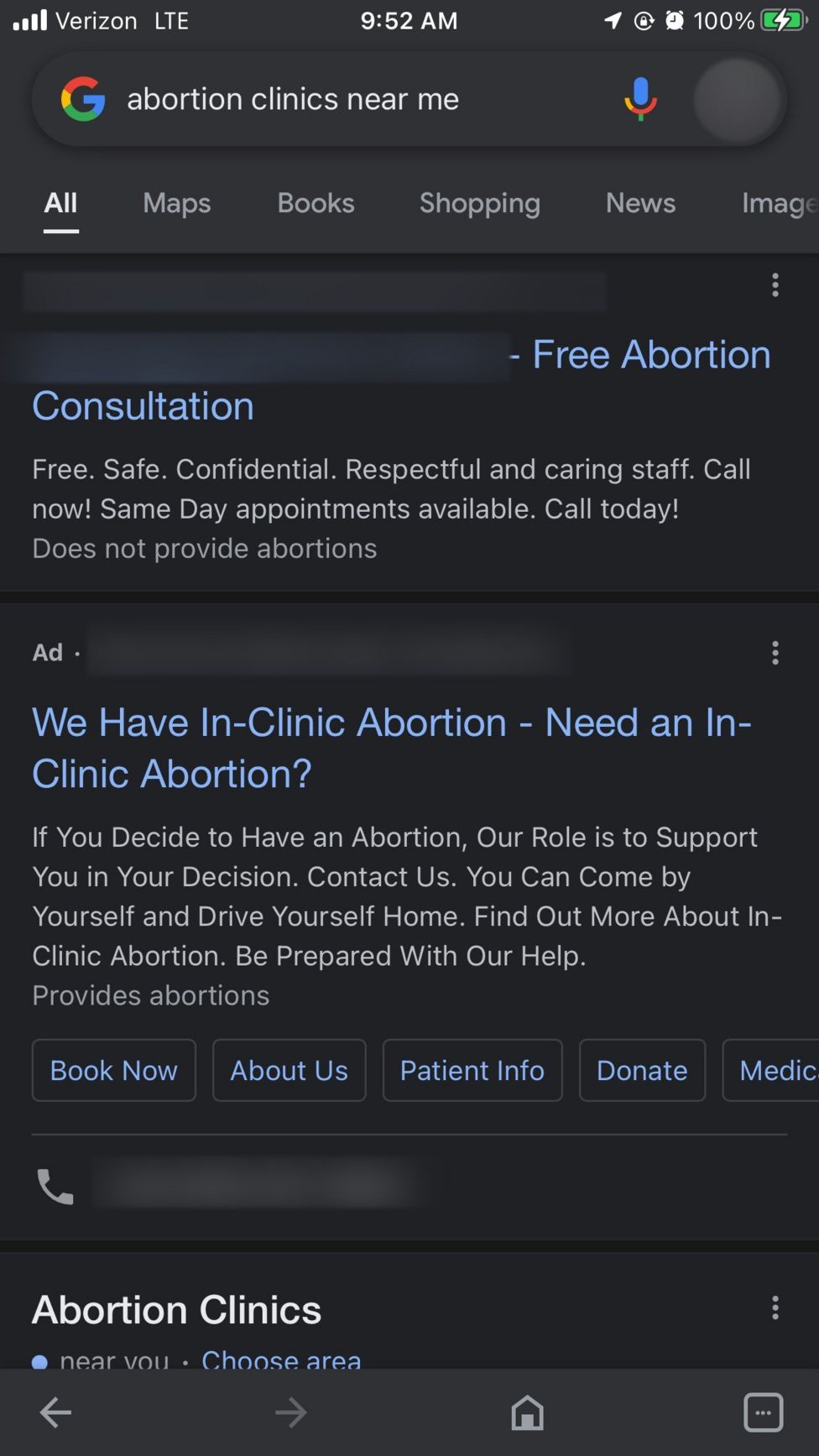
Task: Switch to the Maps tab
Action: 176,203
